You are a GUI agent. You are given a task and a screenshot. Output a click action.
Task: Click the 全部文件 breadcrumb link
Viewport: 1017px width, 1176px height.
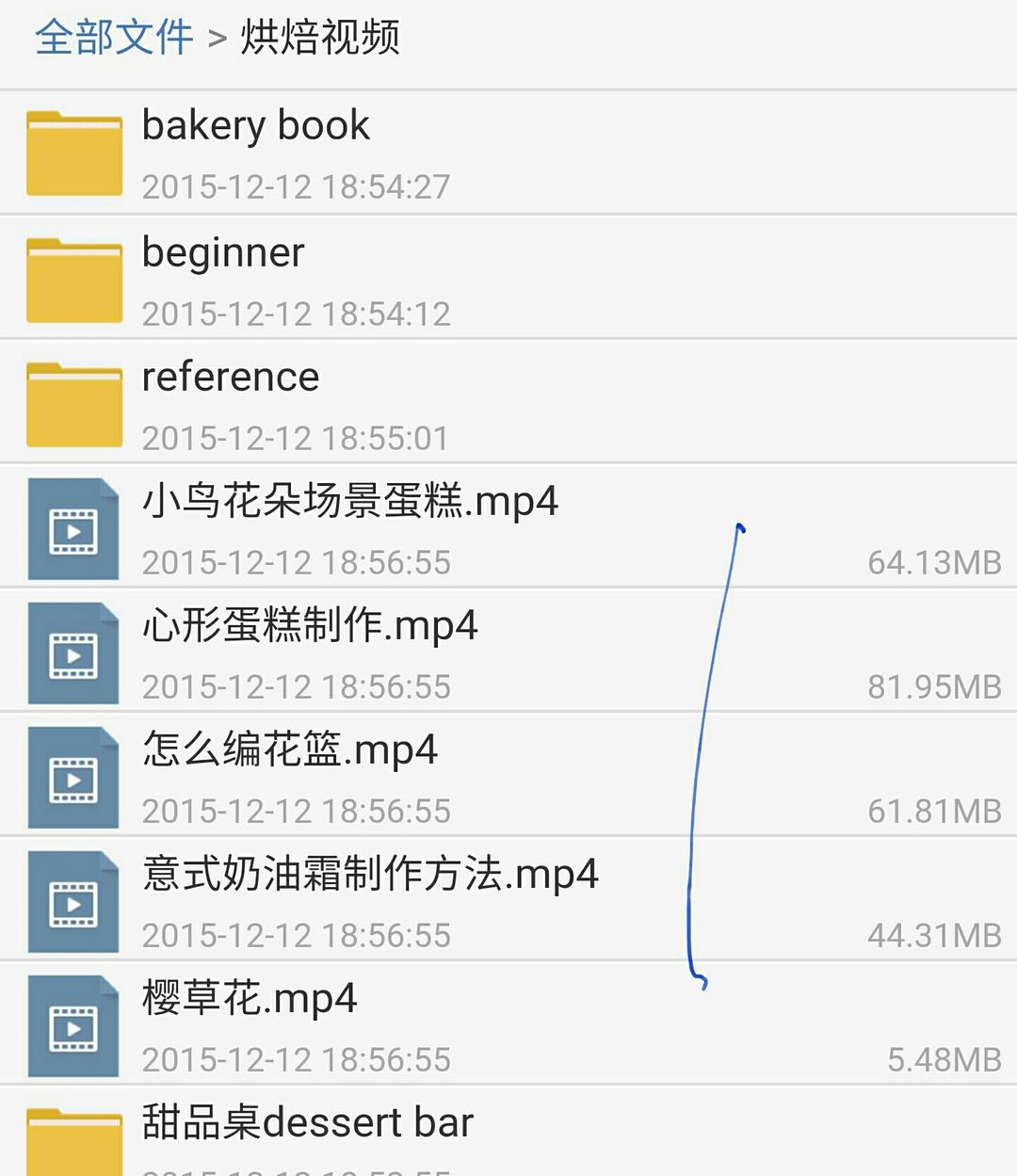pyautogui.click(x=115, y=38)
